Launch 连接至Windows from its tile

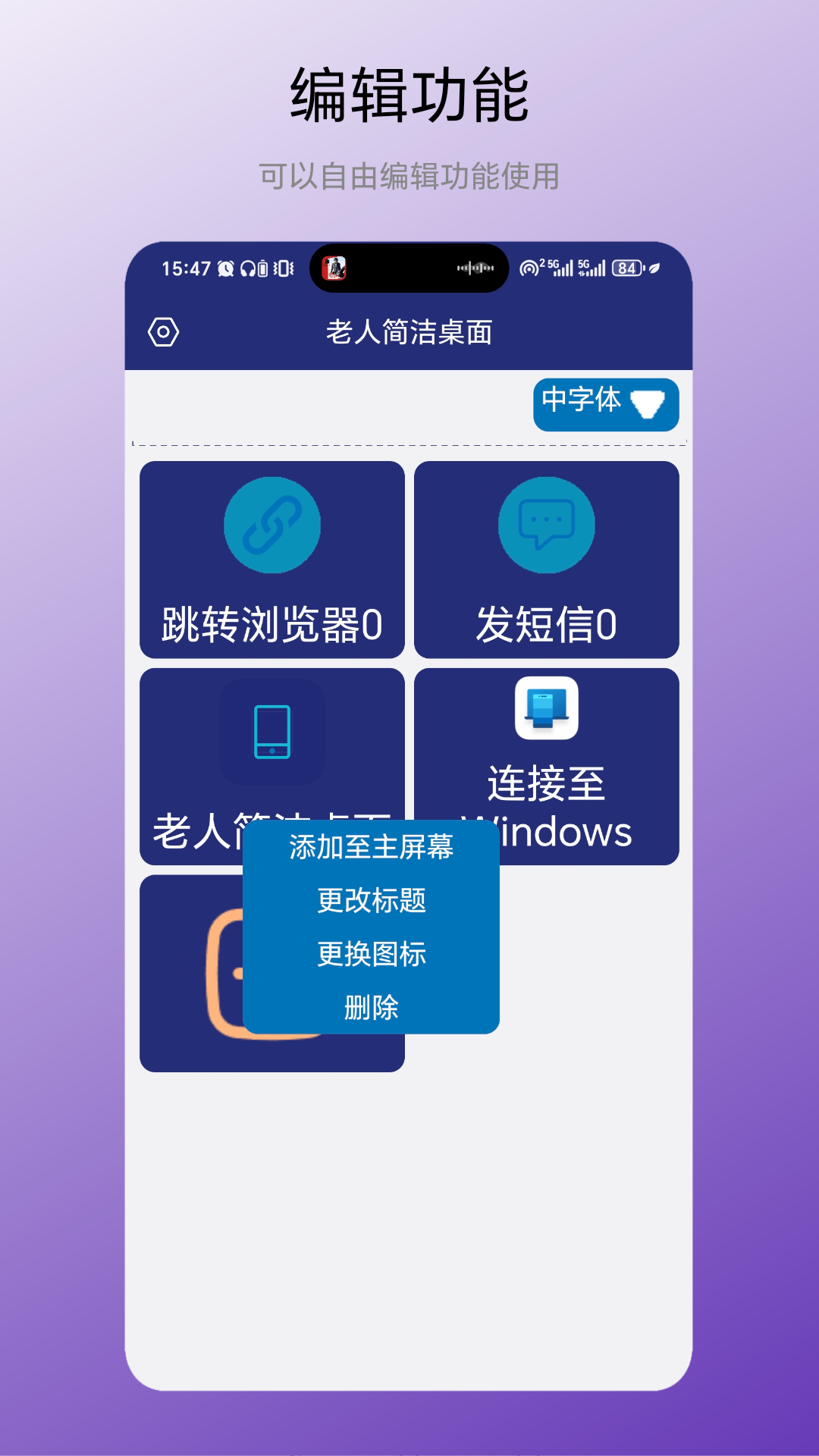548,766
